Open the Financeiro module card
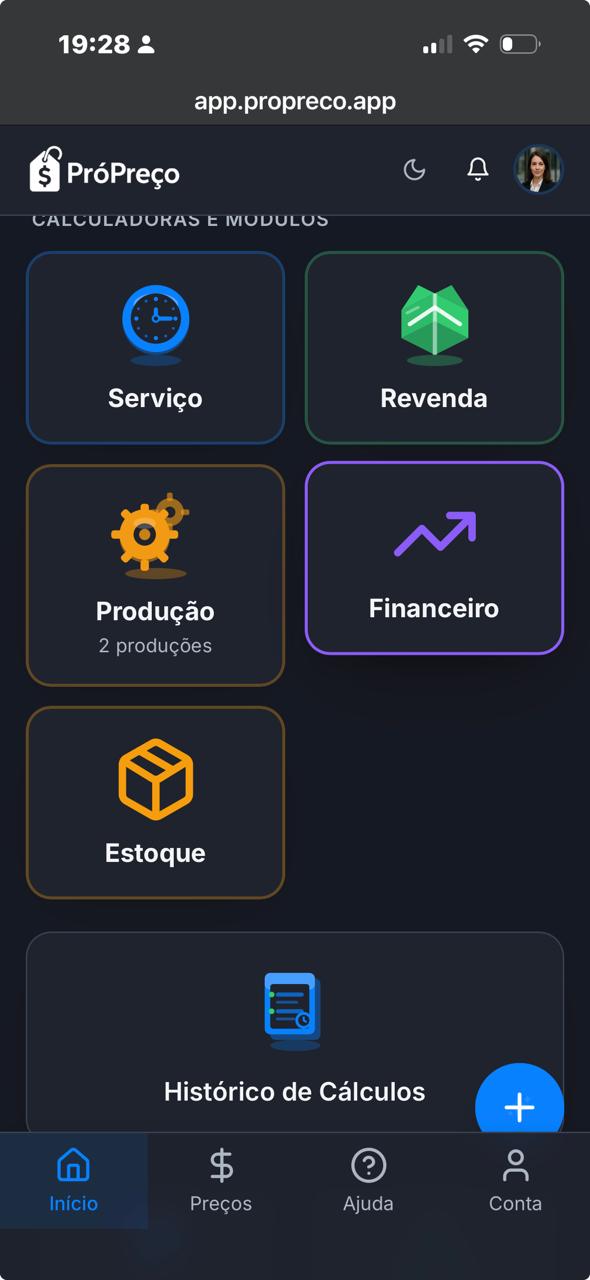The height and width of the screenshot is (1280, 590). coord(434,558)
